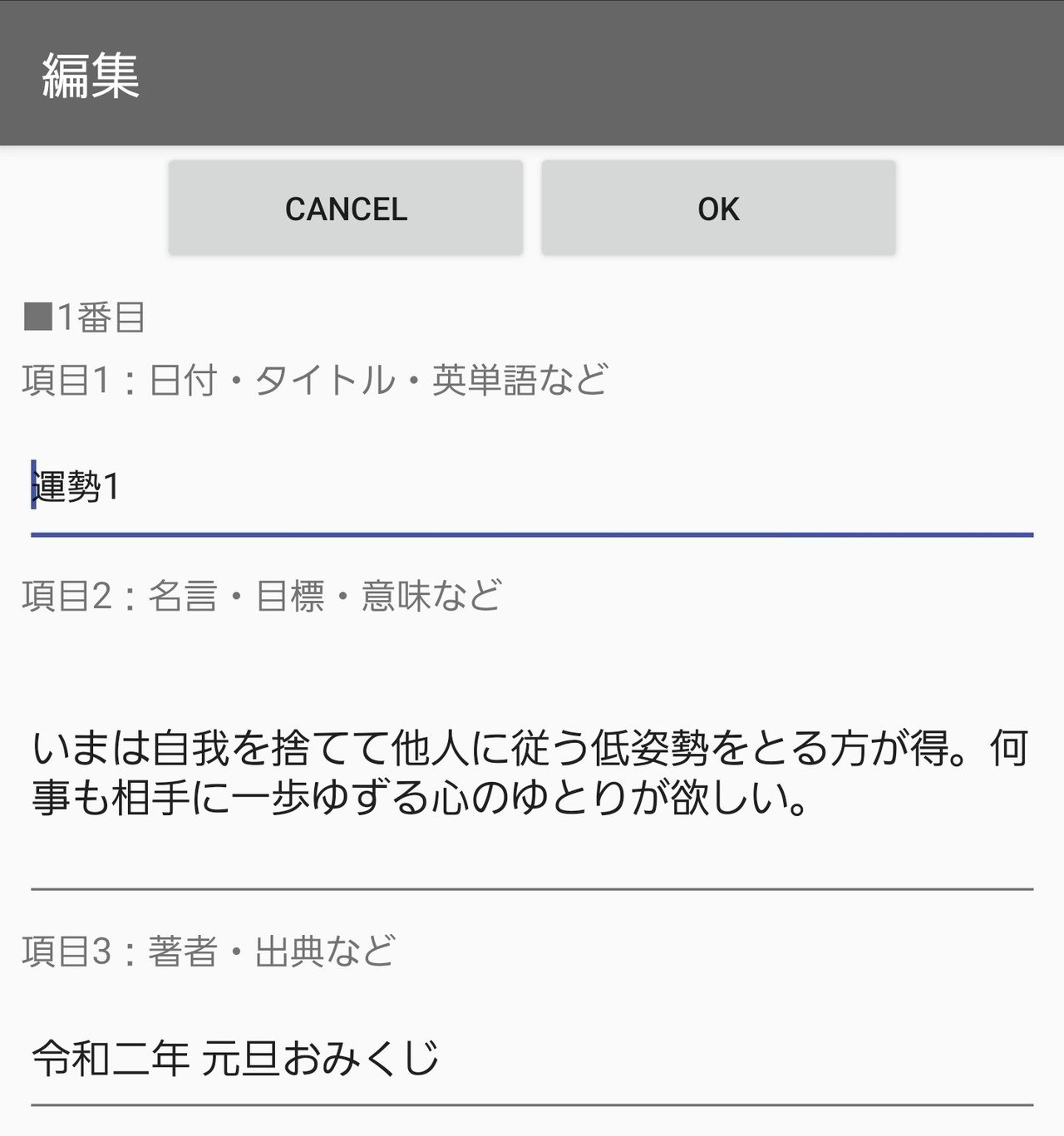Edit the 項目3 field reading 令和二年 元旦おみくじ
1064x1136 pixels.
(532, 1059)
